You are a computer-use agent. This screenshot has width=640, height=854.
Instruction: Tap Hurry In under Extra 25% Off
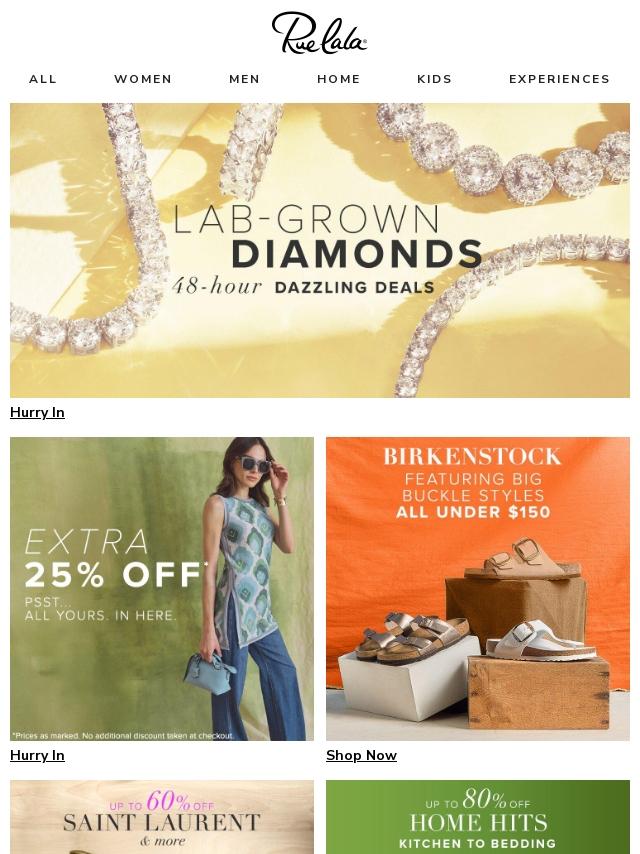coord(37,755)
